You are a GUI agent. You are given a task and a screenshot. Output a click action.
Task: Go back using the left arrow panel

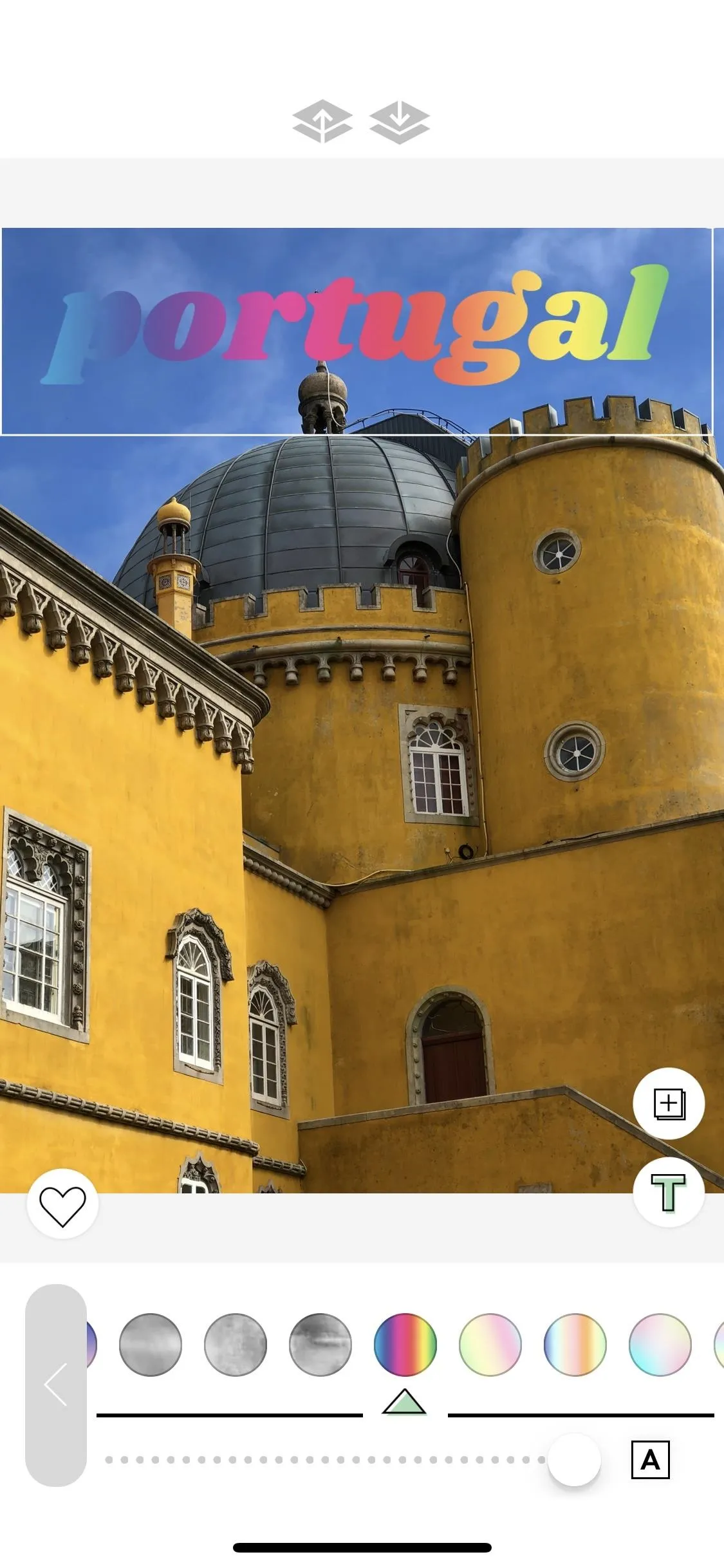pyautogui.click(x=56, y=1385)
